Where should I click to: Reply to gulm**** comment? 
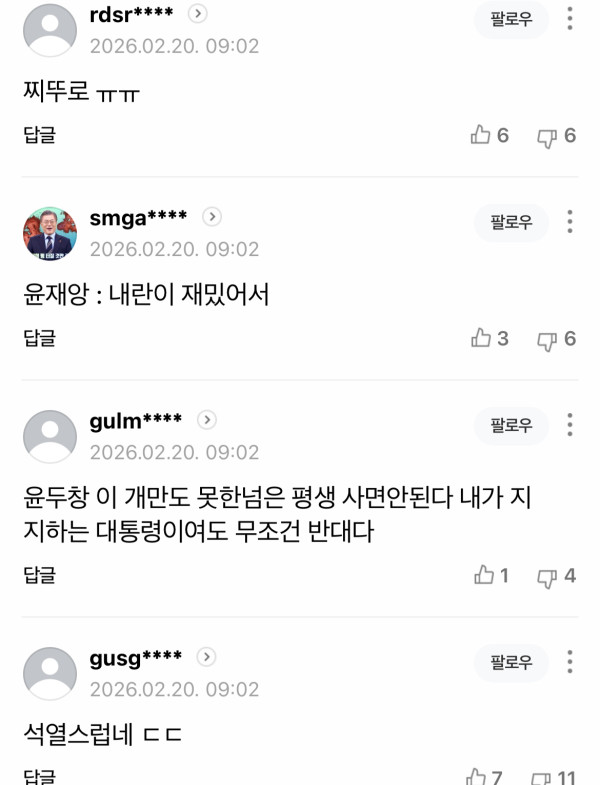coord(39,575)
